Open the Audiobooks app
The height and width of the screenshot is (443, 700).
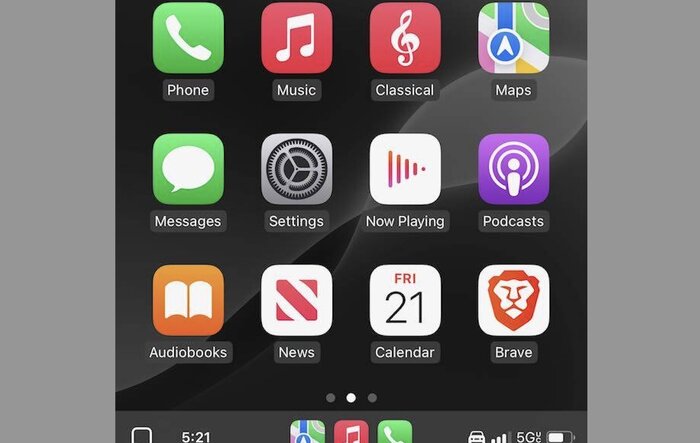188,300
